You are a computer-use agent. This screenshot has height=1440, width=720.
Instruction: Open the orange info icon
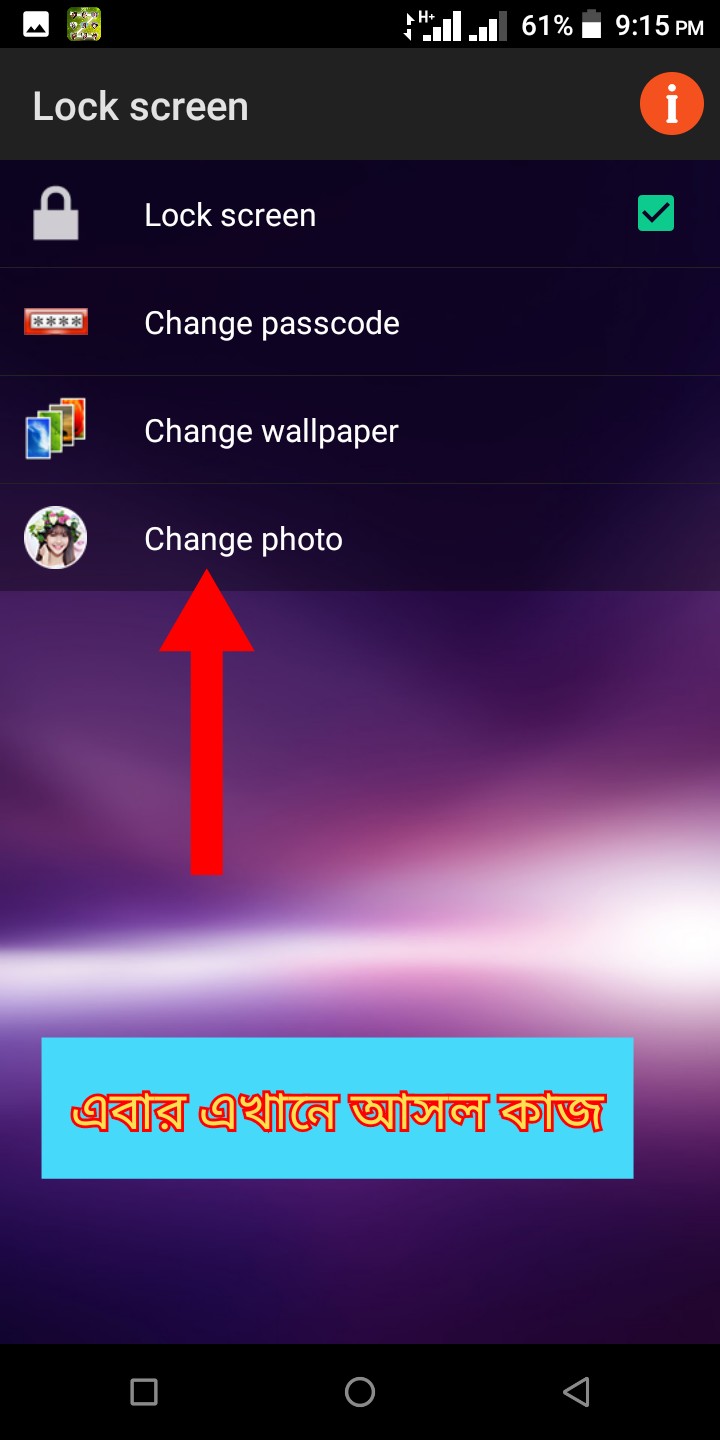(672, 103)
